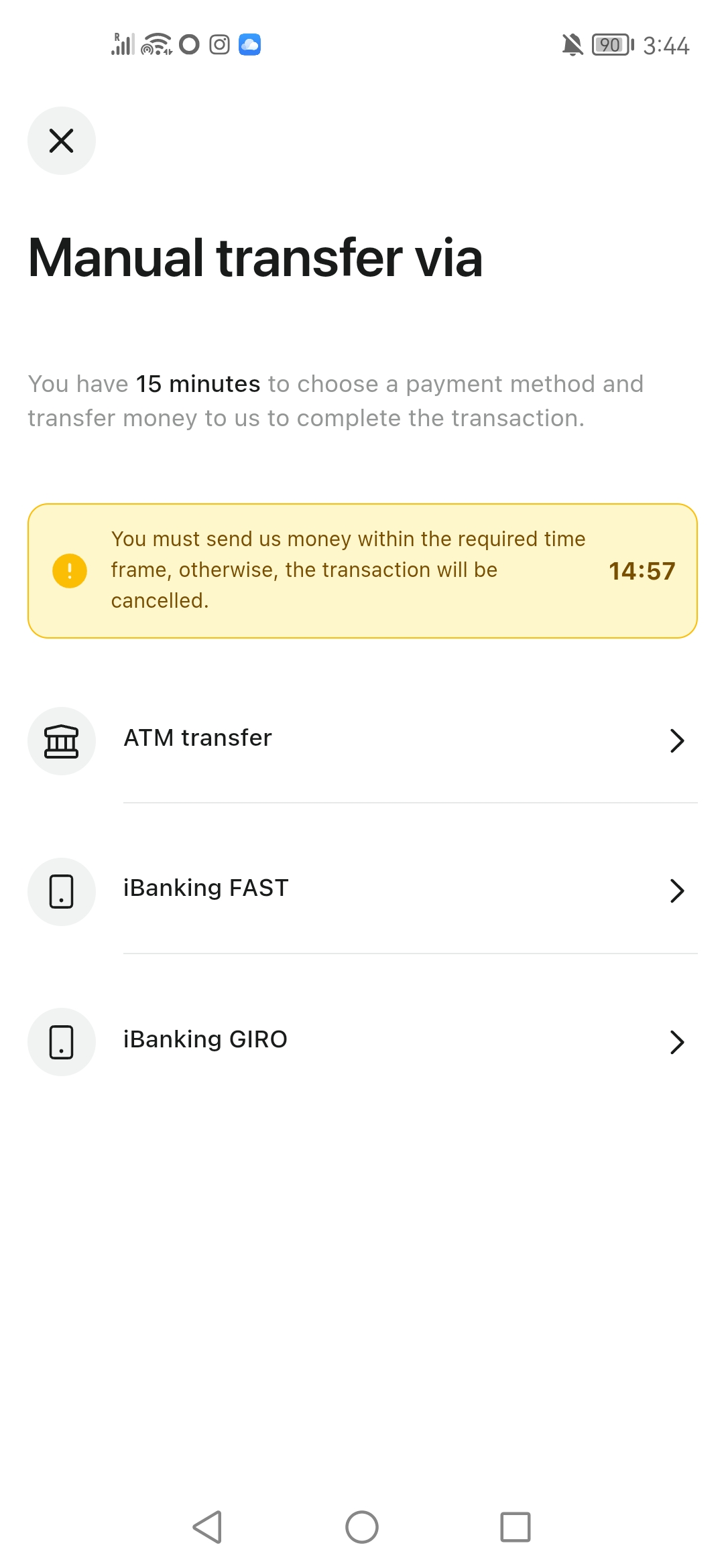Choose ATM transfer as payment method
This screenshot has width=724, height=1568.
click(x=362, y=740)
